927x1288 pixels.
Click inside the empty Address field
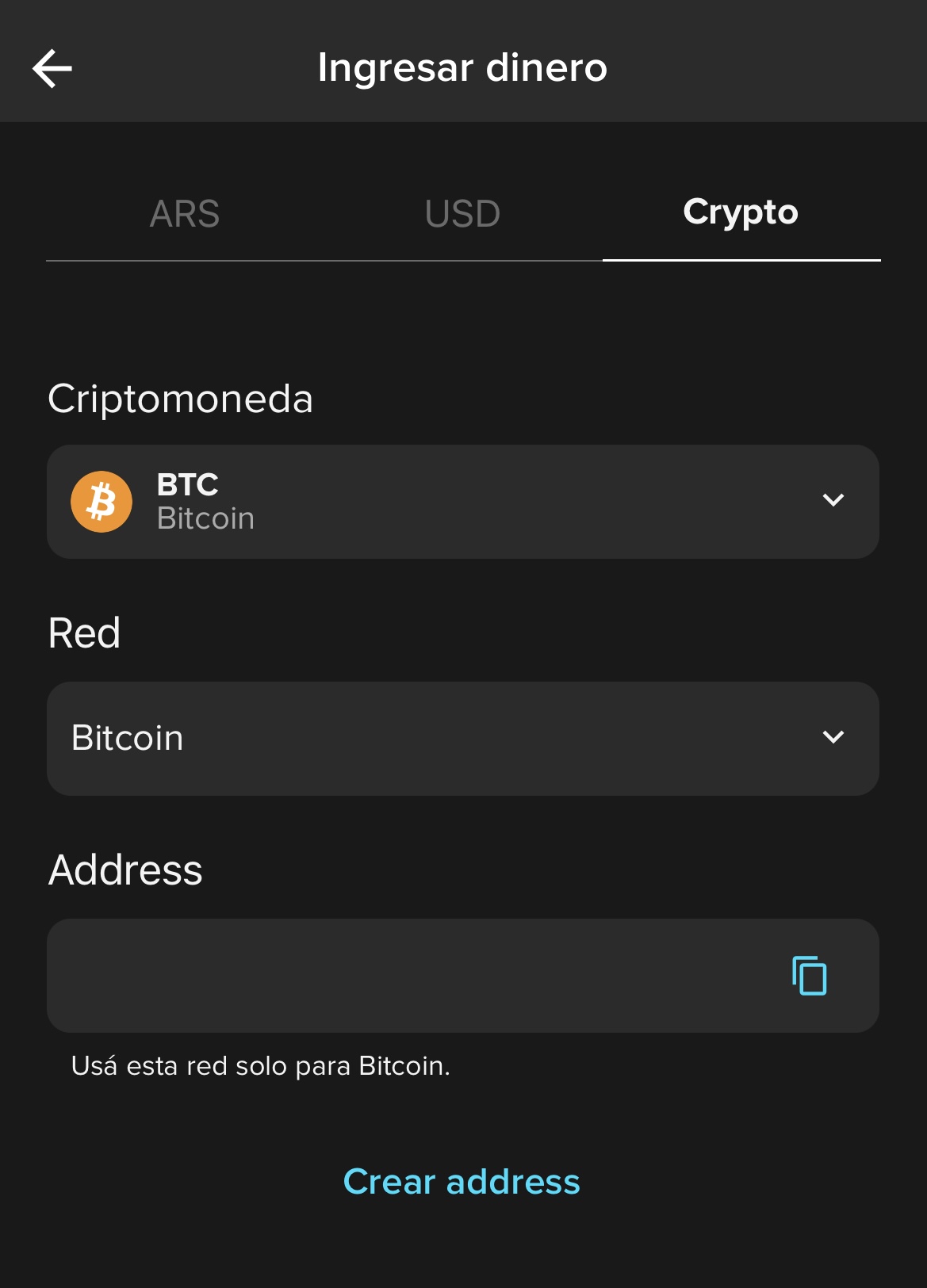[x=396, y=976]
